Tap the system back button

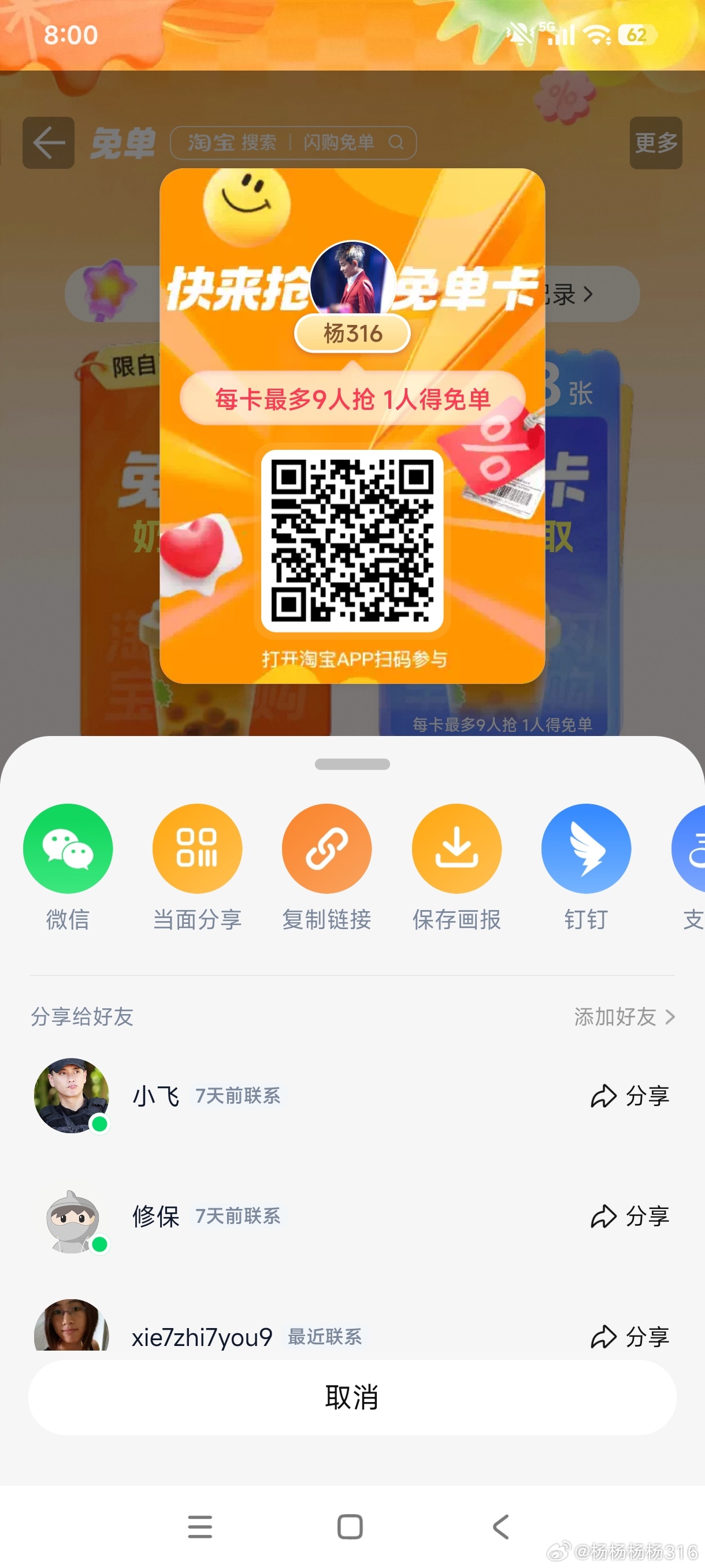[500, 1526]
